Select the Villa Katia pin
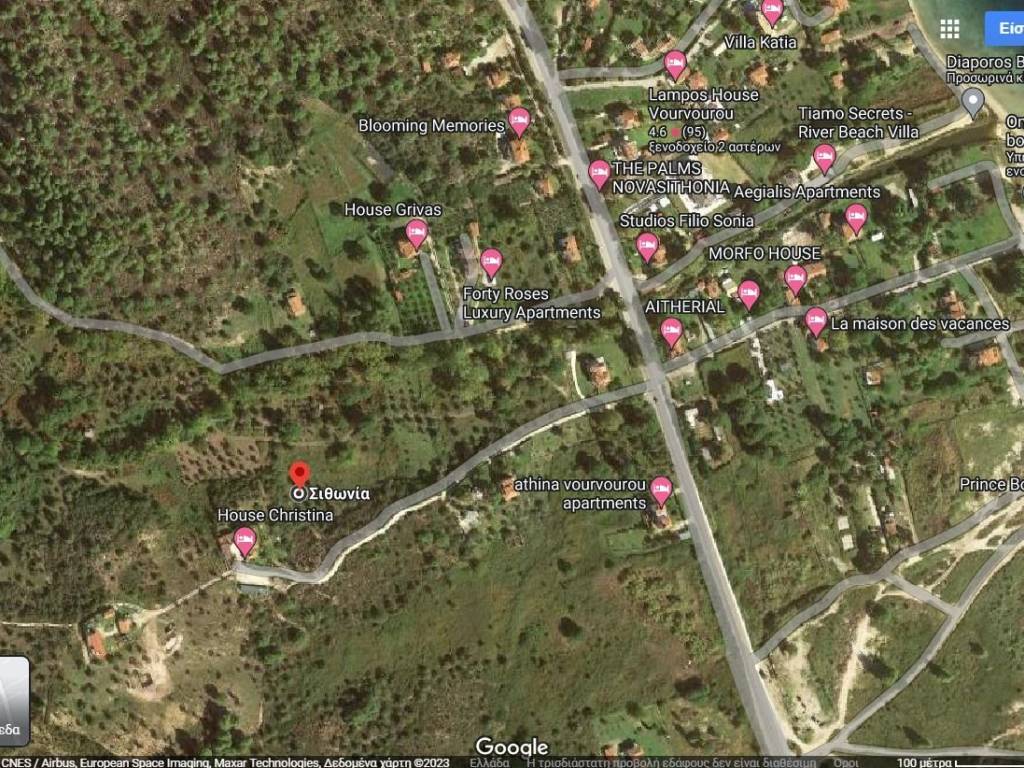 click(x=772, y=12)
